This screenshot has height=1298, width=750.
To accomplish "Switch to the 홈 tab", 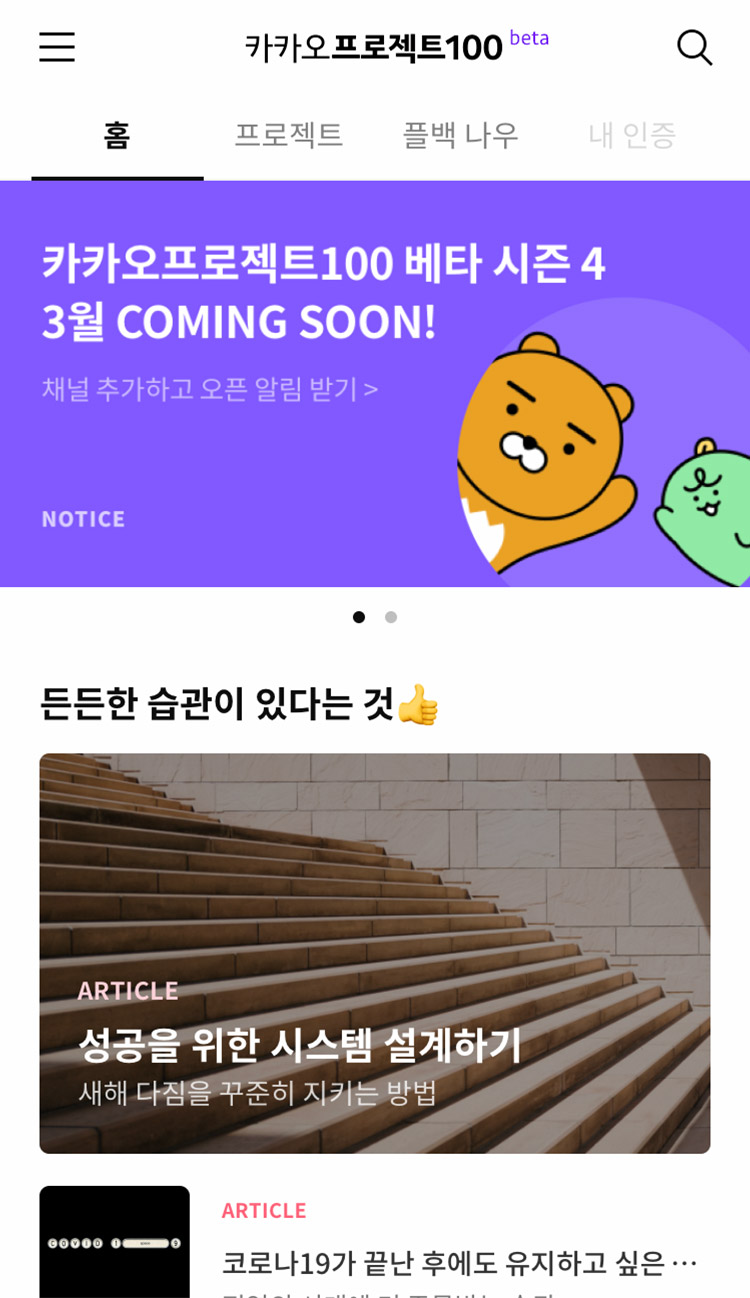I will [117, 135].
